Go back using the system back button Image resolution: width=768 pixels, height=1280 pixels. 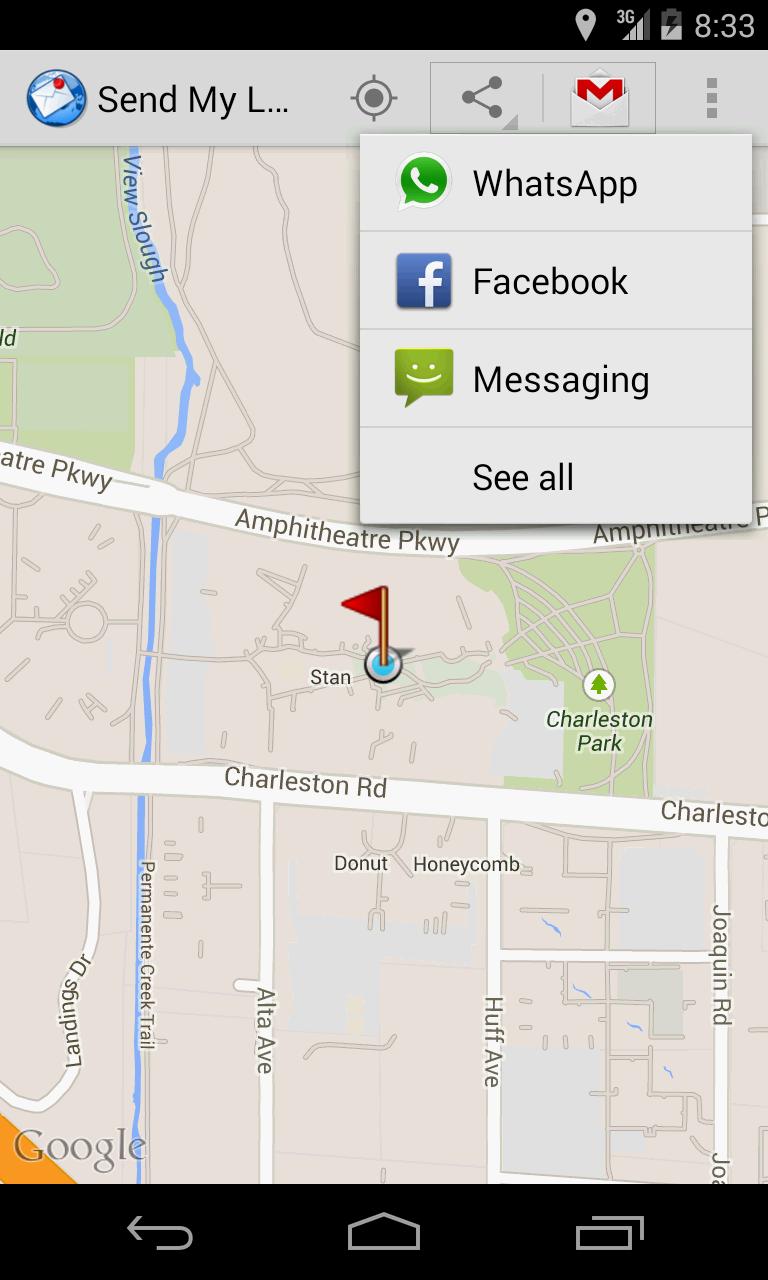(x=160, y=1232)
